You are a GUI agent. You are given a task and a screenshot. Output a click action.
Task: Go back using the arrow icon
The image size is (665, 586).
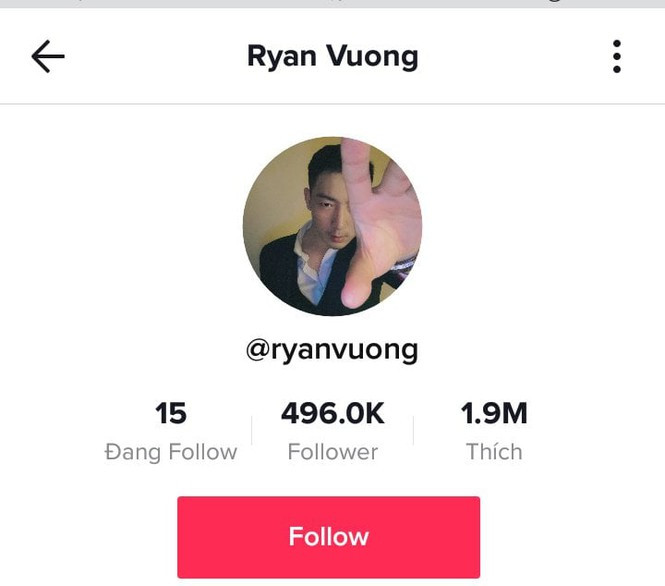coord(47,57)
